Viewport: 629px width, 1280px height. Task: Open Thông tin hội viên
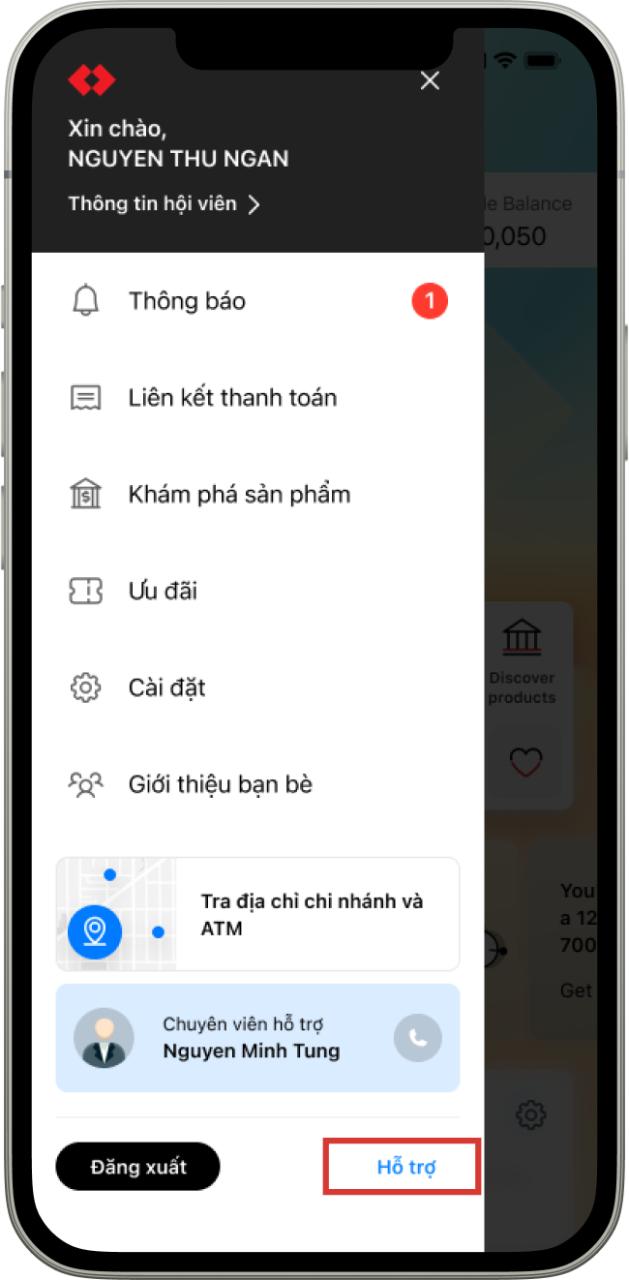(164, 204)
